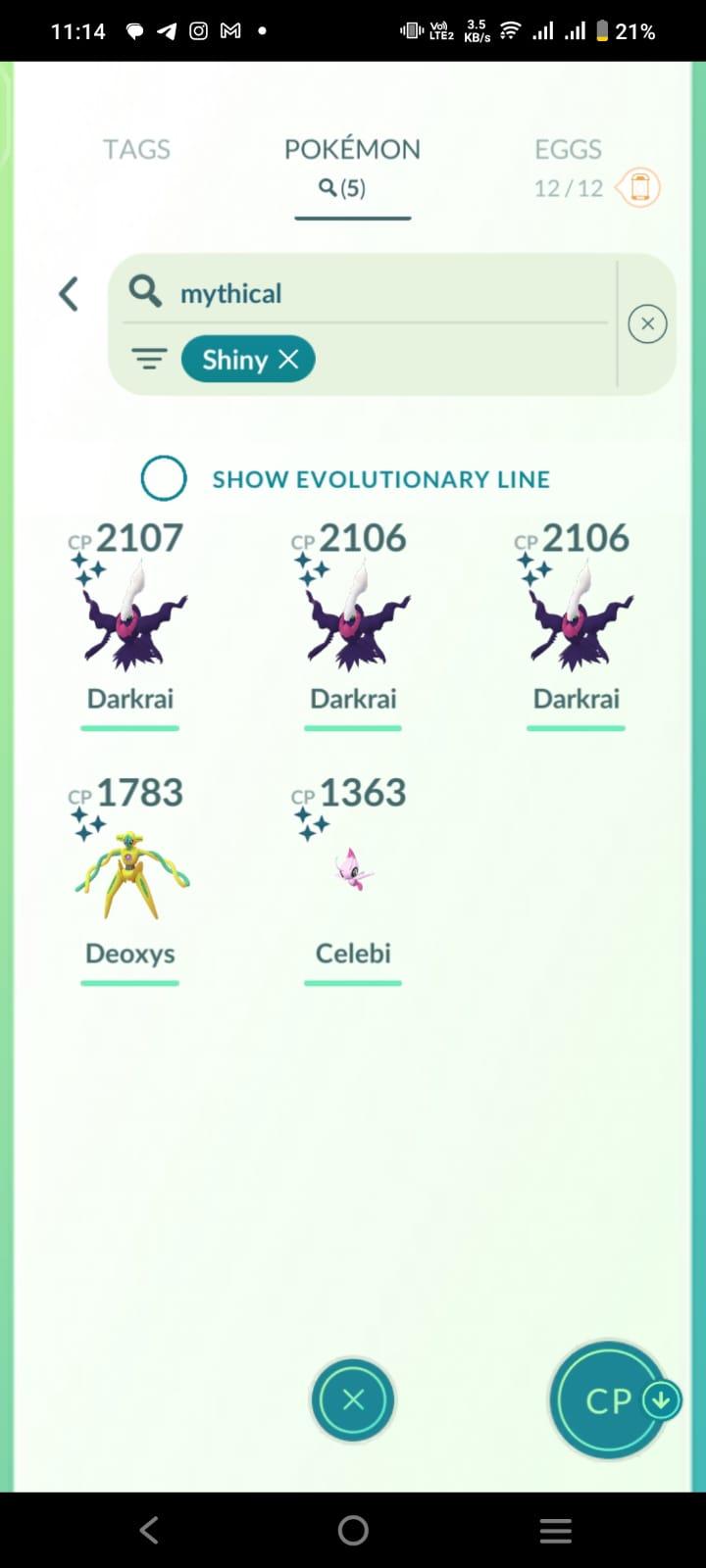Tap the system home button

(353, 1530)
